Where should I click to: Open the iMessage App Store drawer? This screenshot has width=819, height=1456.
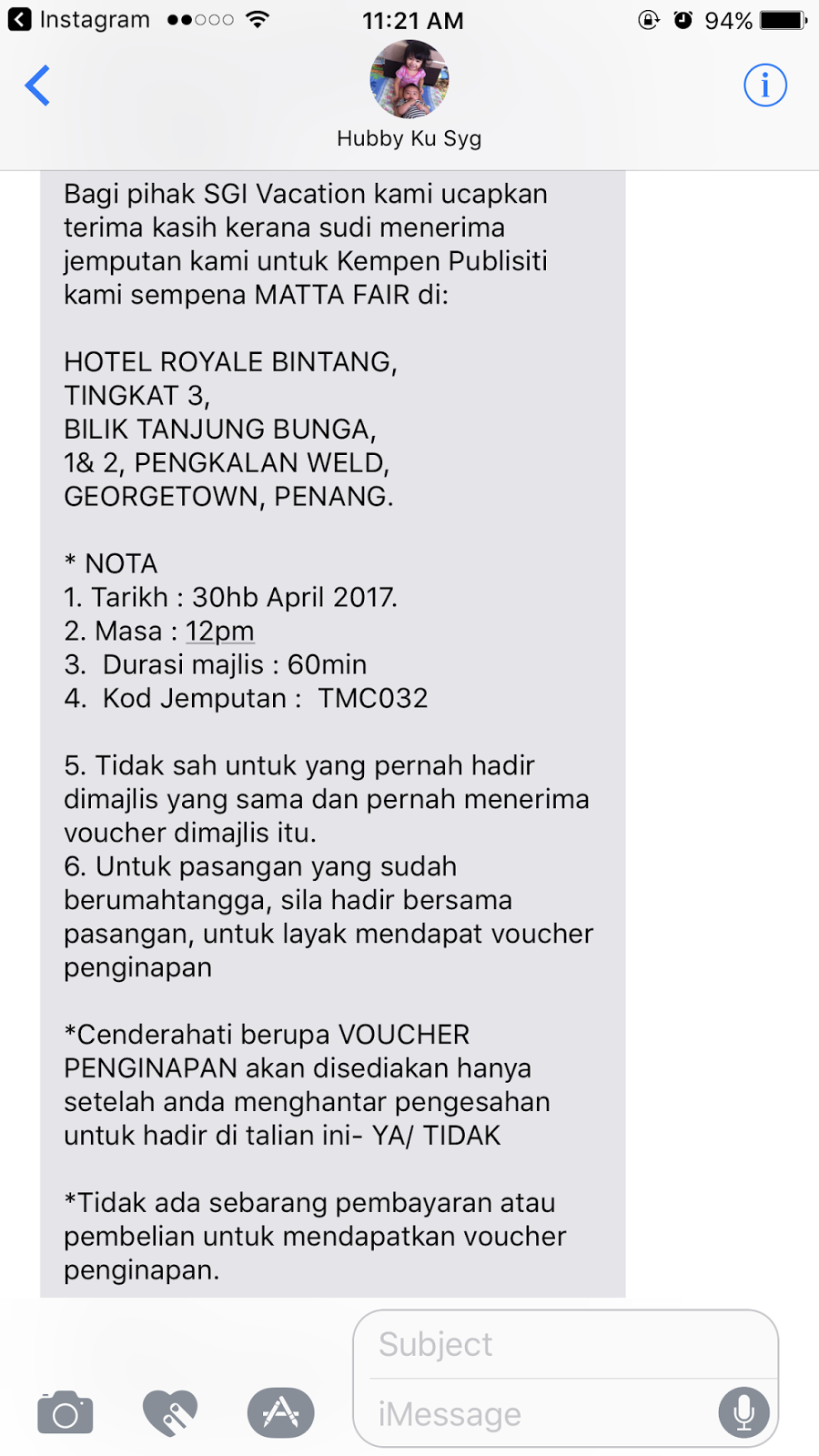tap(280, 1413)
